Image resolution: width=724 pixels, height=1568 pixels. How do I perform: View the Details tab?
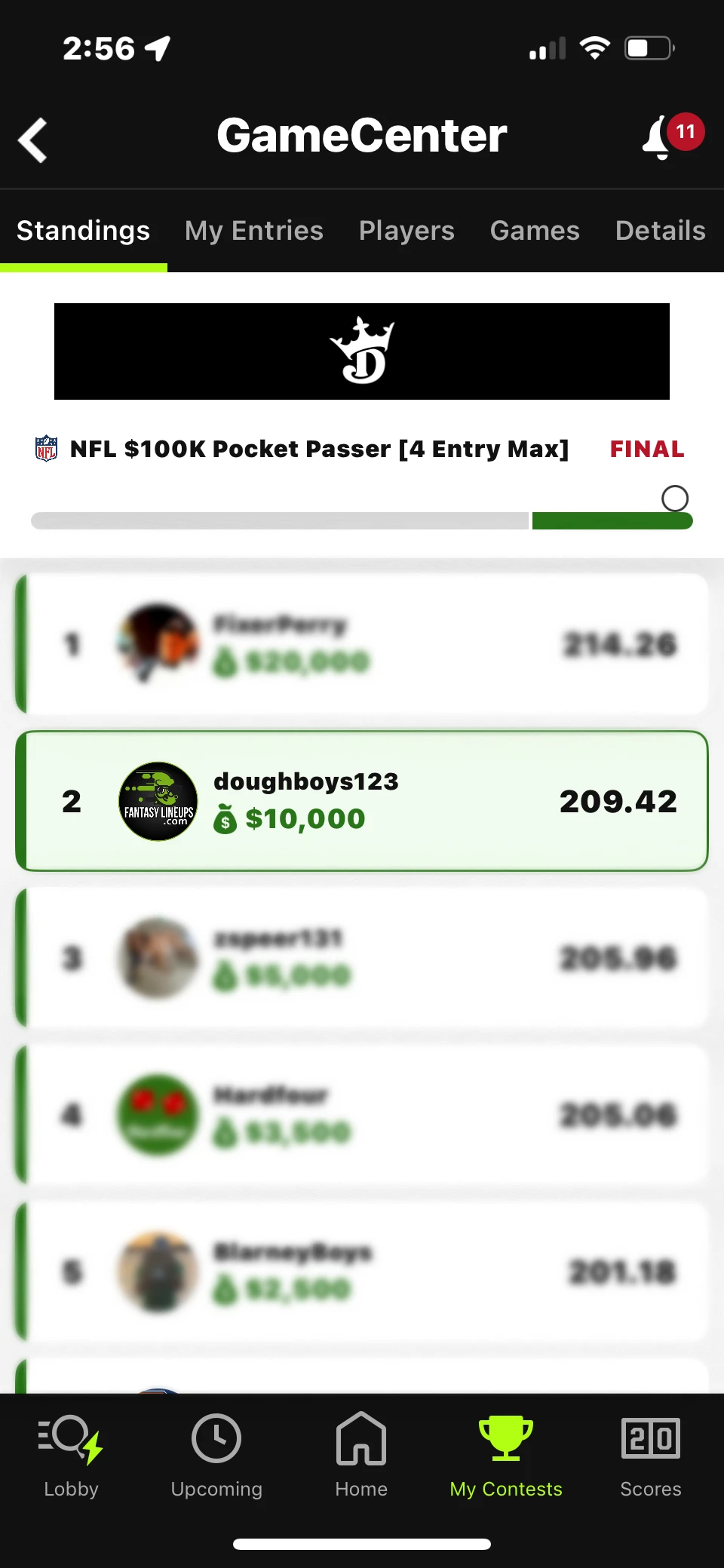660,231
